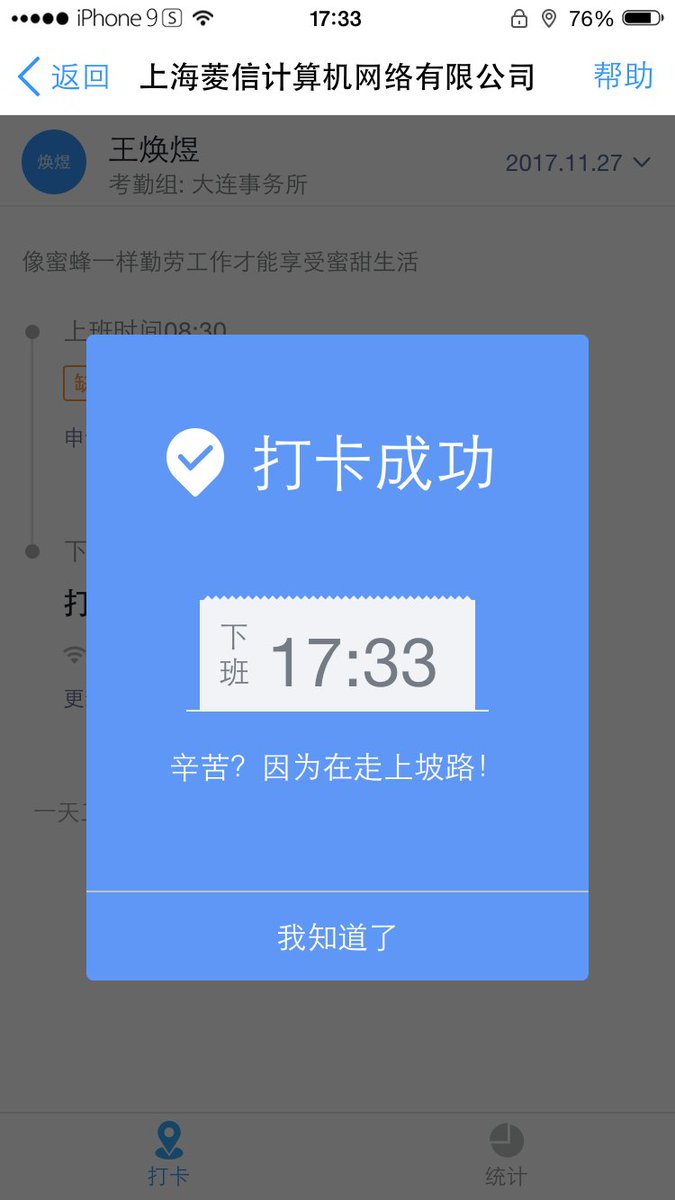Expand the 2017.11.27 date dropdown
The image size is (675, 1200).
(x=578, y=162)
